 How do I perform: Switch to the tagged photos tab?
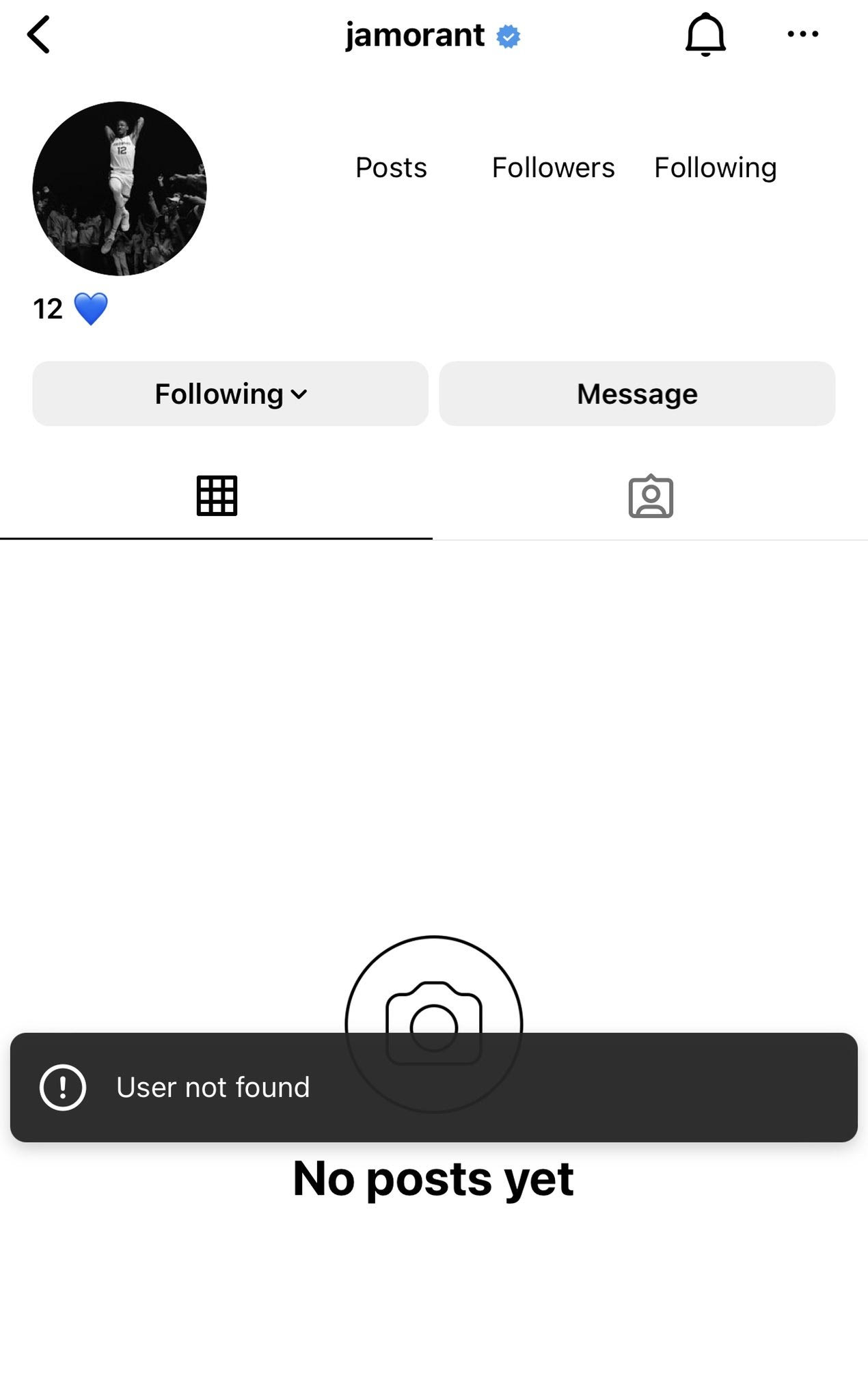coord(651,496)
